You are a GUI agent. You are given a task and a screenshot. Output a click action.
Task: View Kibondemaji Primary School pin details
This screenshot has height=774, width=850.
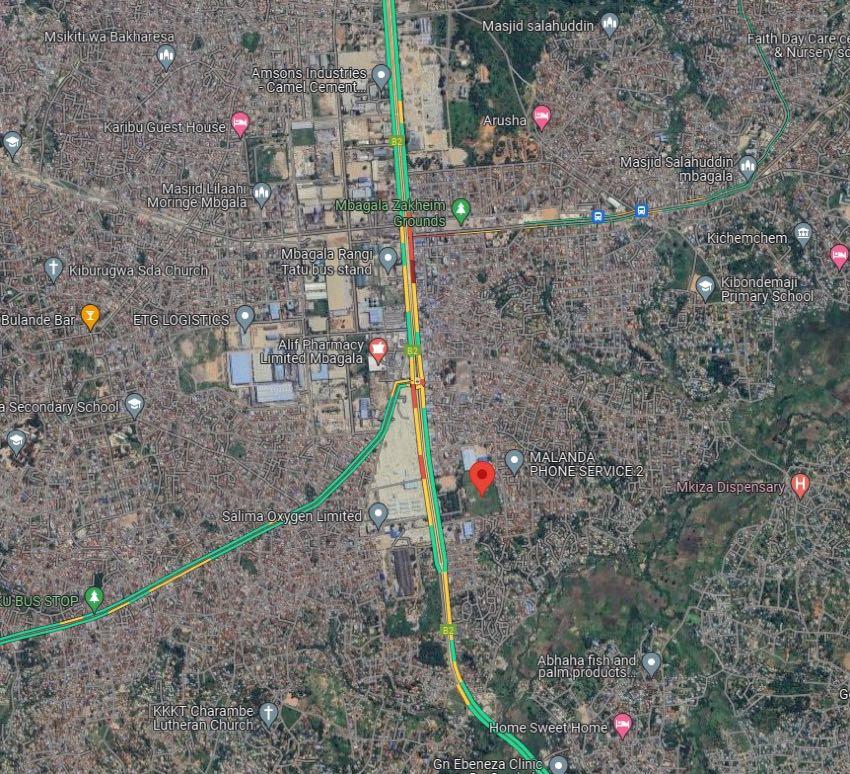706,288
